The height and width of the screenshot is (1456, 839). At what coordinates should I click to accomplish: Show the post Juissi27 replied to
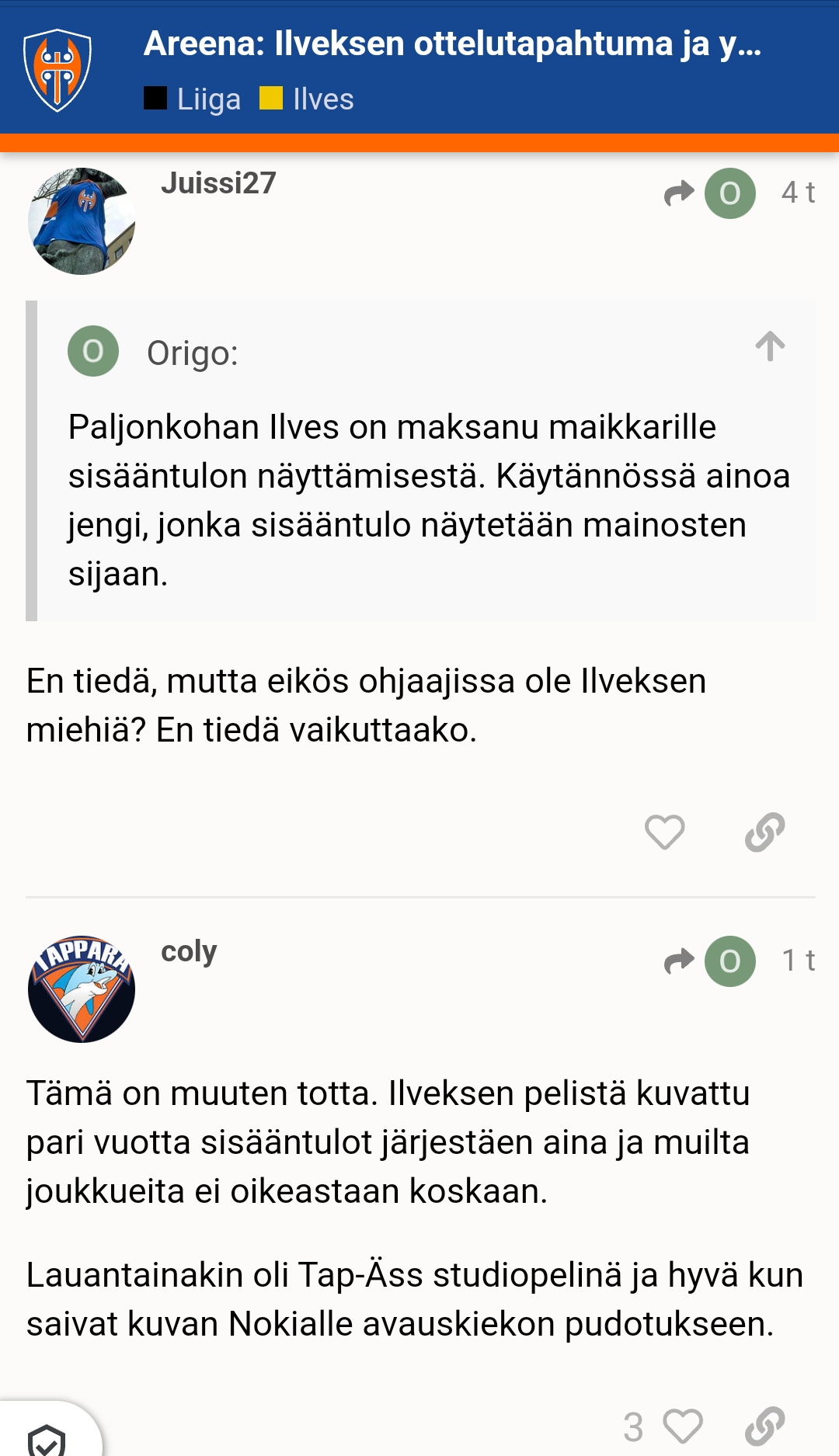coord(710,193)
